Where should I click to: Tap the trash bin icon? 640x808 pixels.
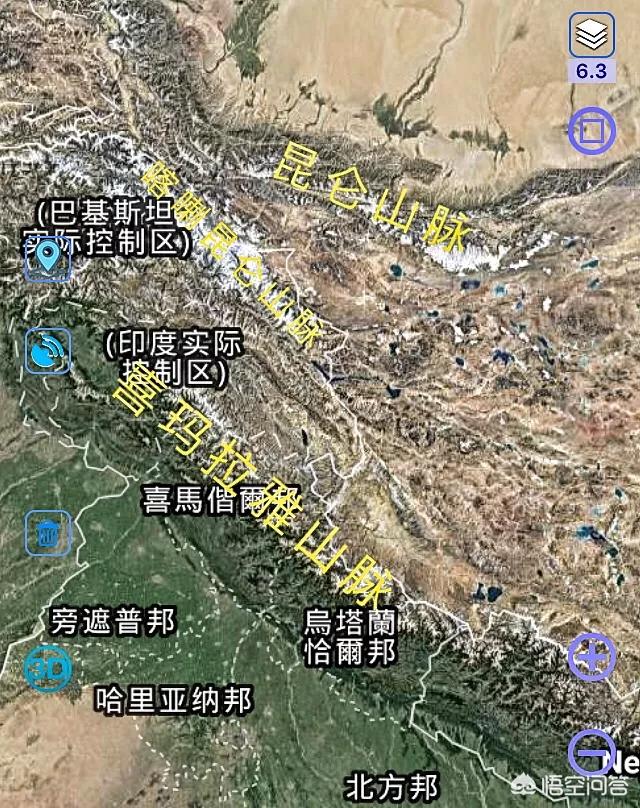(x=47, y=532)
